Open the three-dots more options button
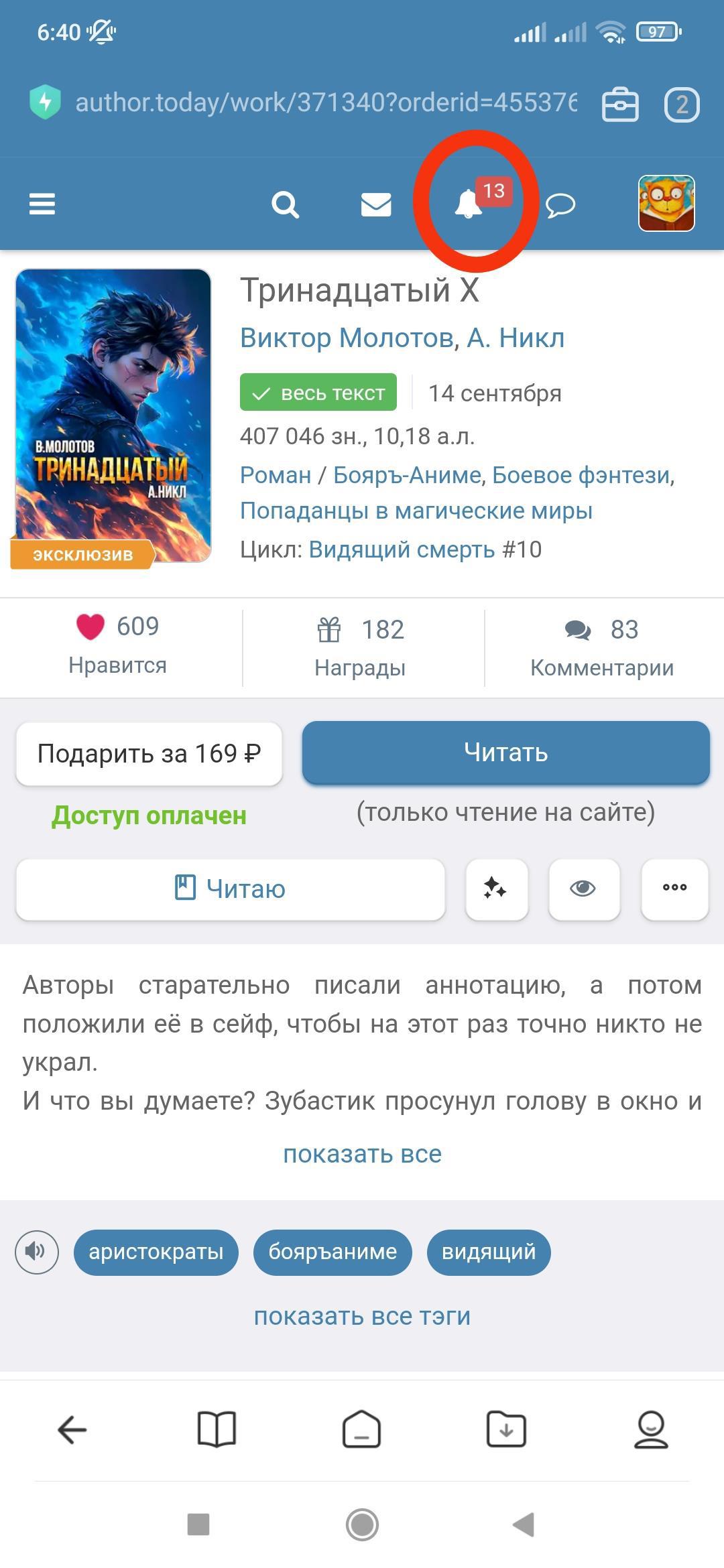This screenshot has height=1568, width=724. click(x=674, y=889)
